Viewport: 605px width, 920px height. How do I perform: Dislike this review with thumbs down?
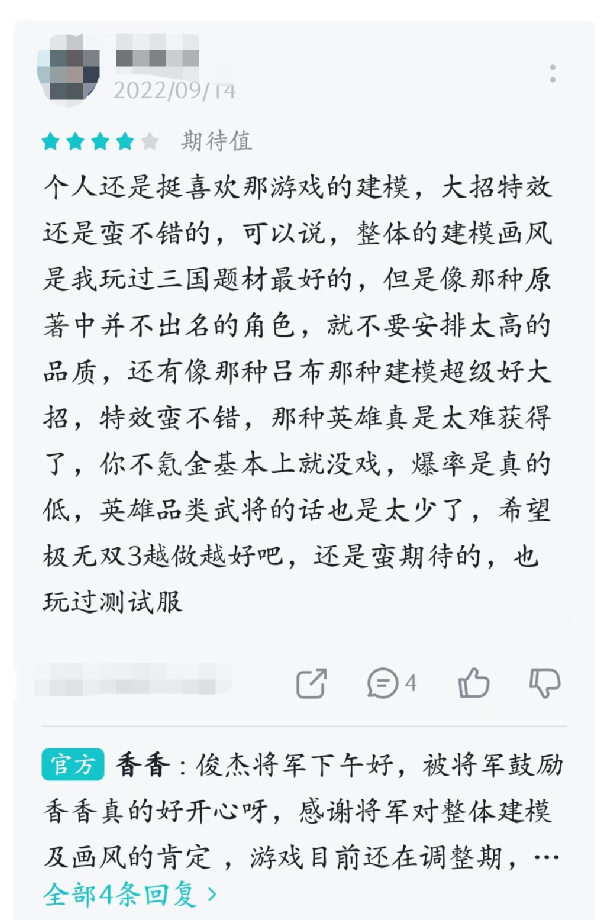click(x=544, y=683)
